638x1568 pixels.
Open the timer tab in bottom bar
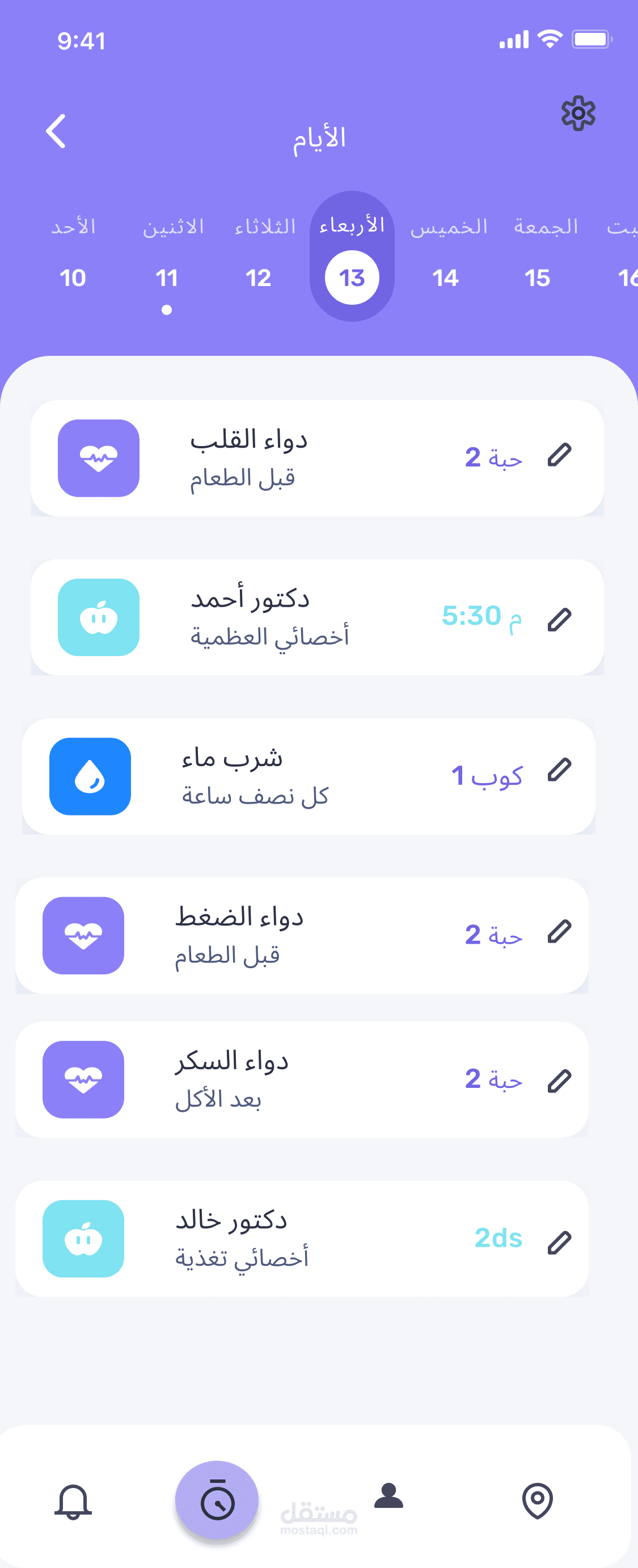217,1501
